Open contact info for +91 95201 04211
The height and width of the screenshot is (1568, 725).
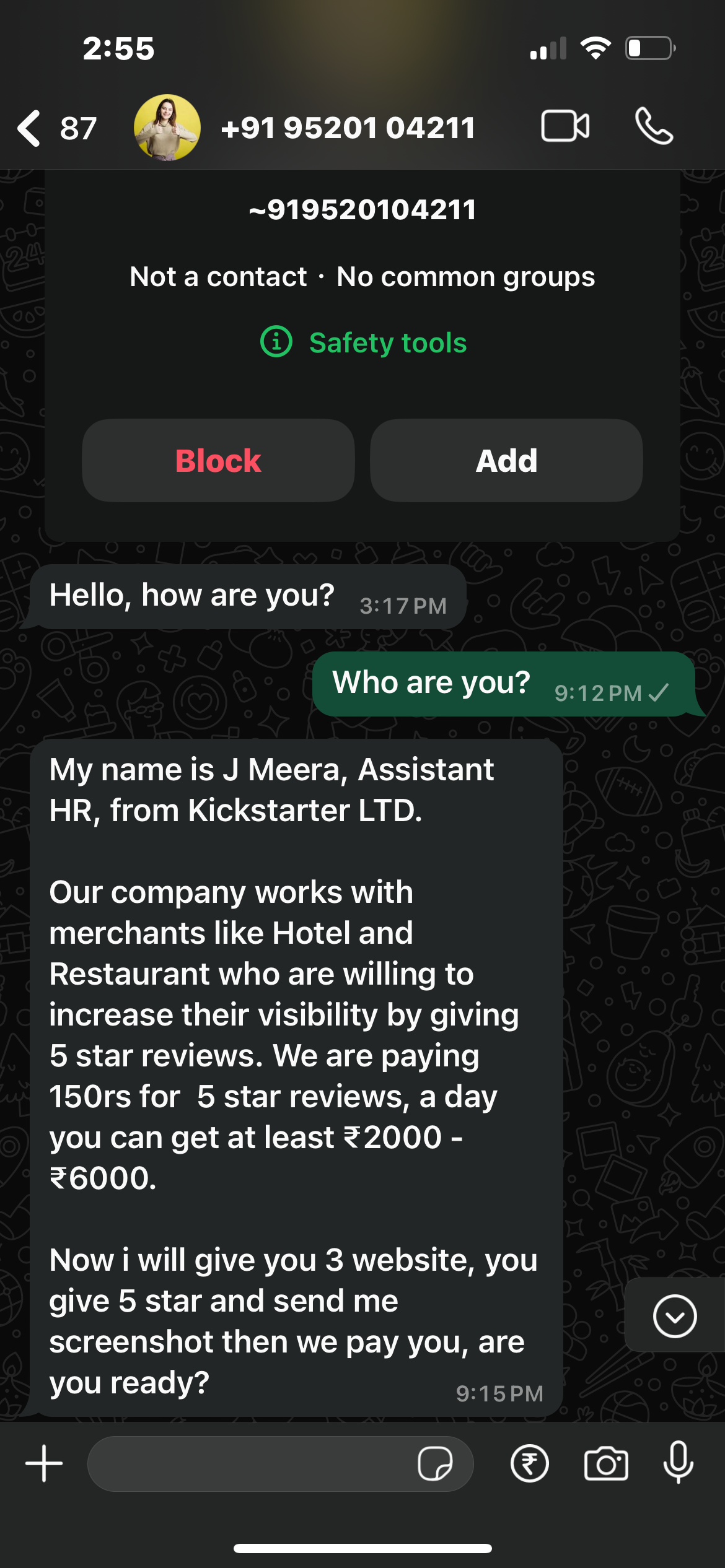[347, 128]
